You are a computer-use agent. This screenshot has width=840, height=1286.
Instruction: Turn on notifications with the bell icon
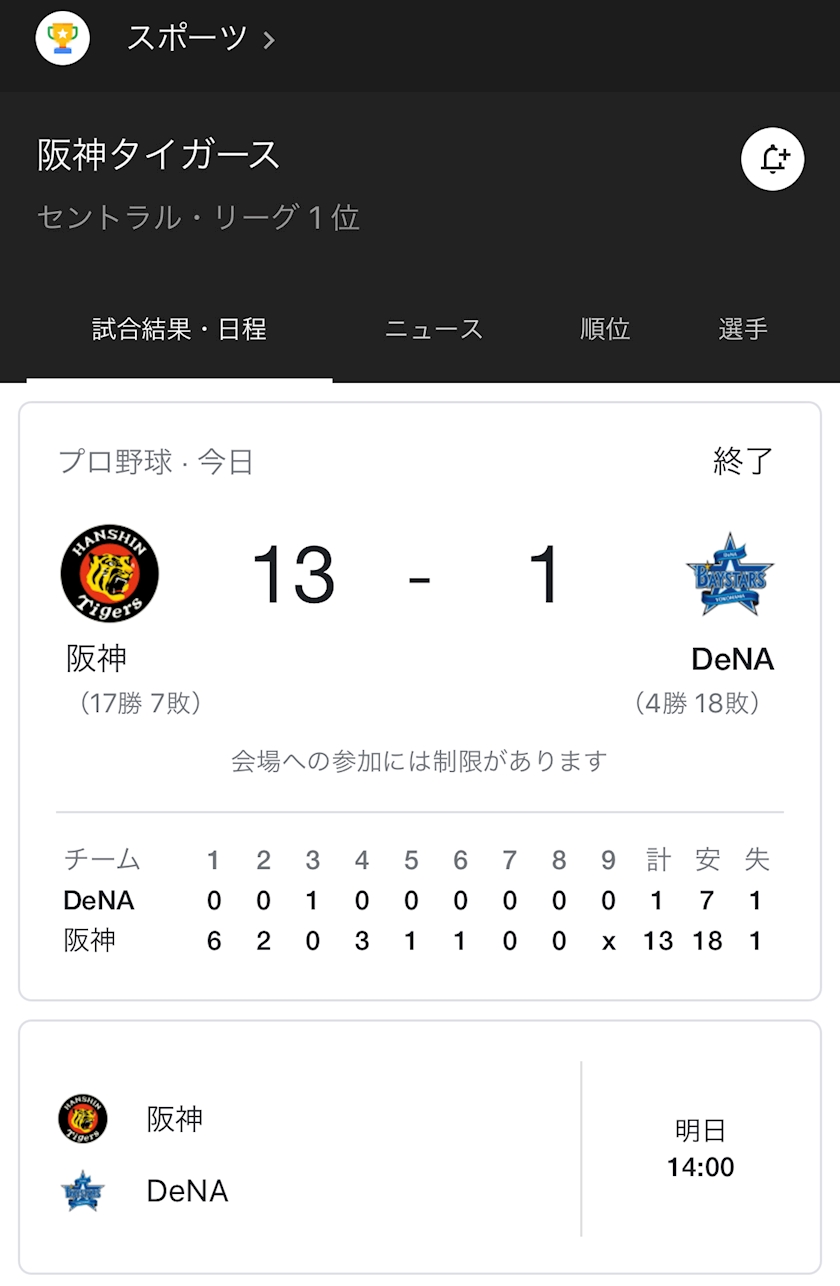tap(773, 159)
